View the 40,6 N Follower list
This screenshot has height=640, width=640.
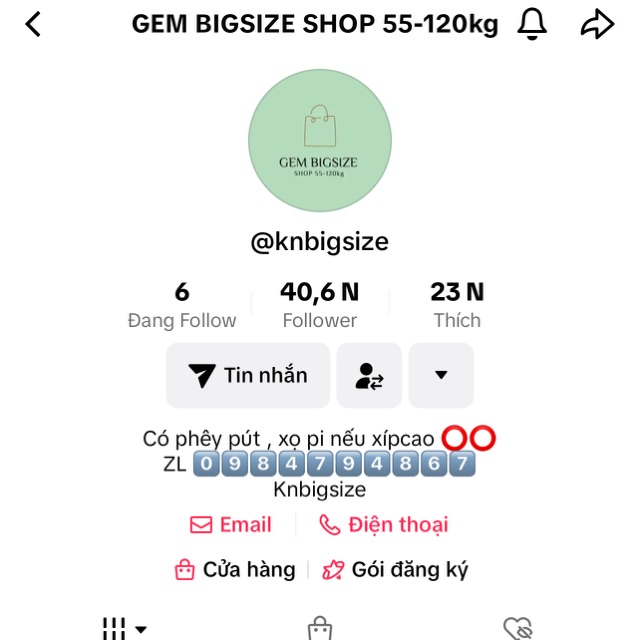[319, 305]
